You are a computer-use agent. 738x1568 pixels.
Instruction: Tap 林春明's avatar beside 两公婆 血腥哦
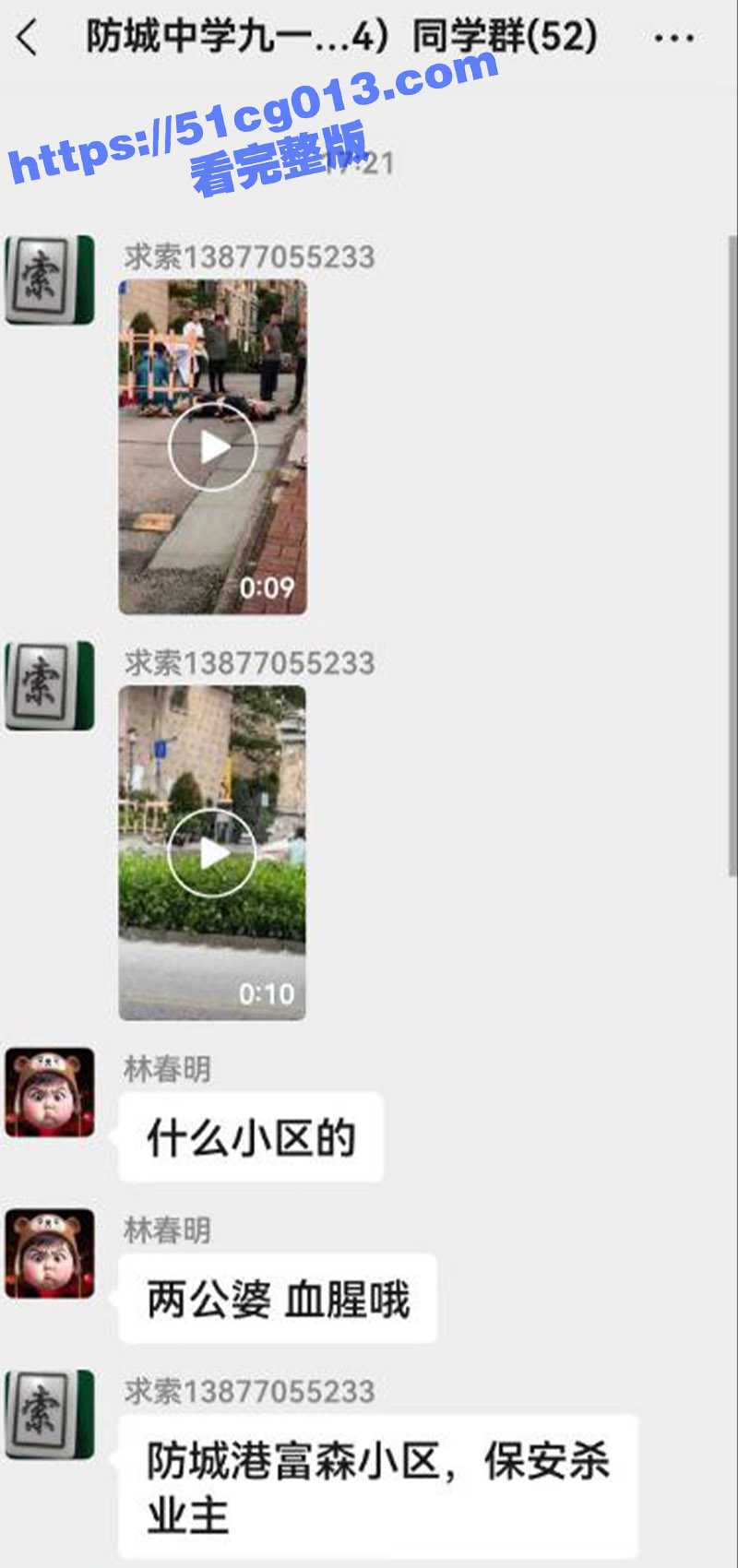pyautogui.click(x=51, y=1254)
